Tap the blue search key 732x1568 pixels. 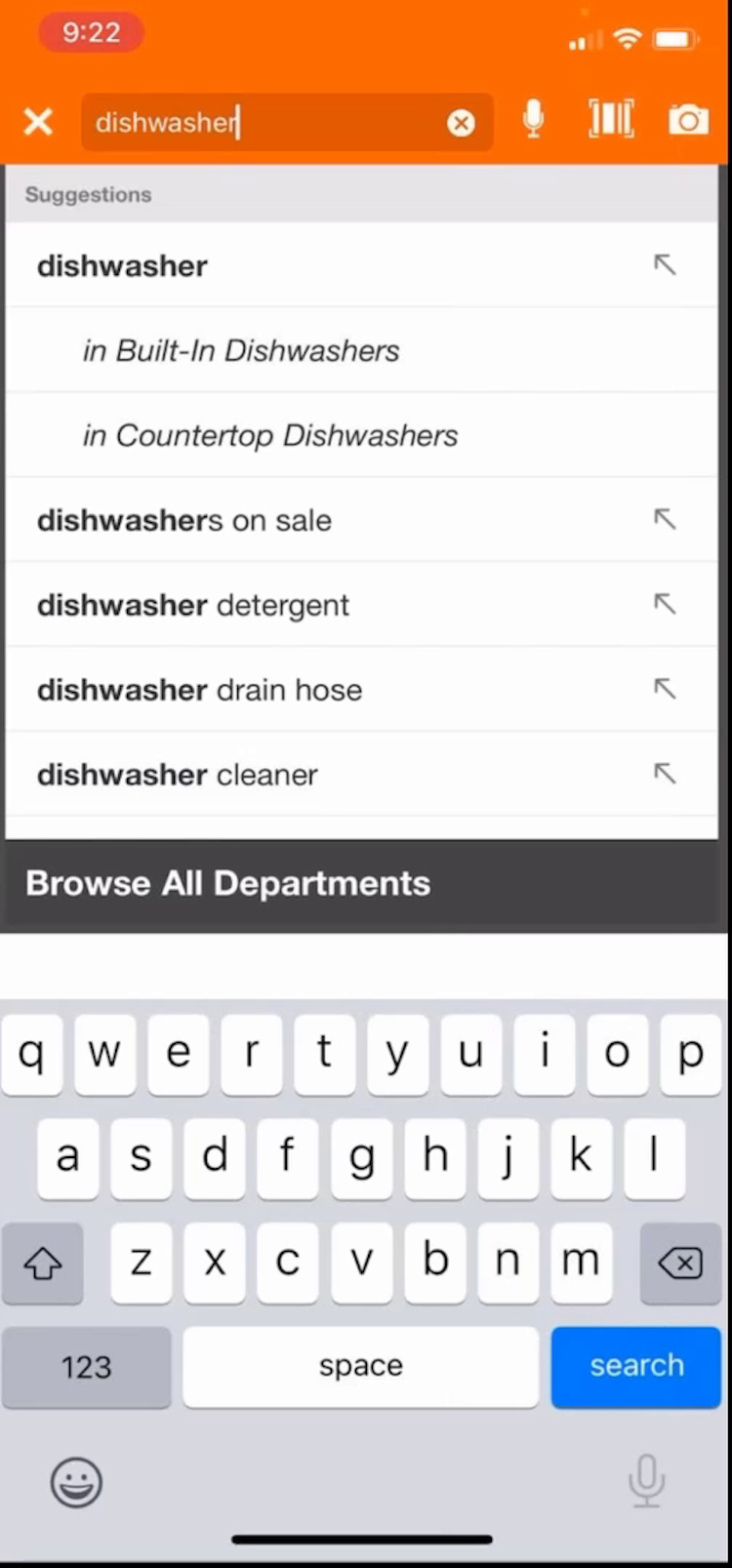point(635,1365)
